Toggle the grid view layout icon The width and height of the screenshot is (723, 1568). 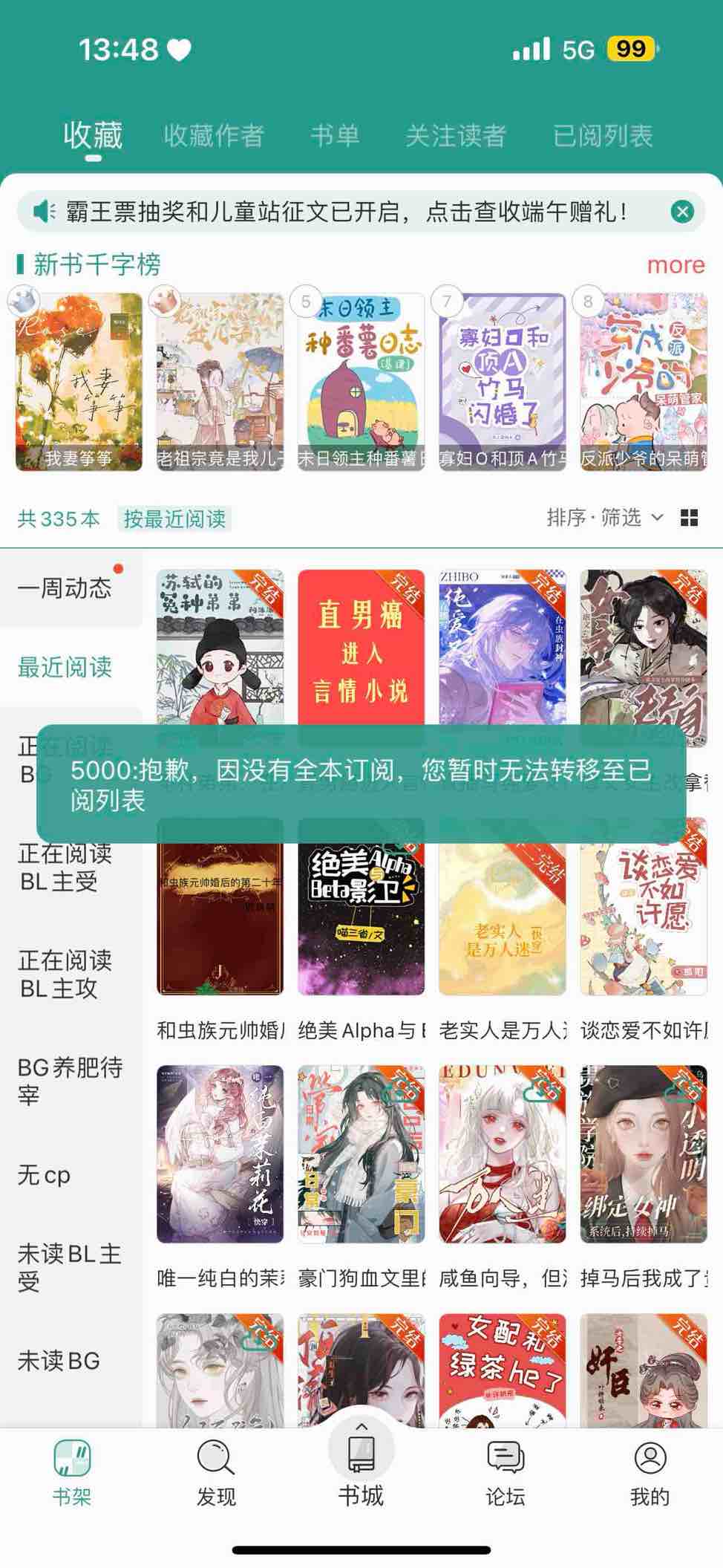689,518
